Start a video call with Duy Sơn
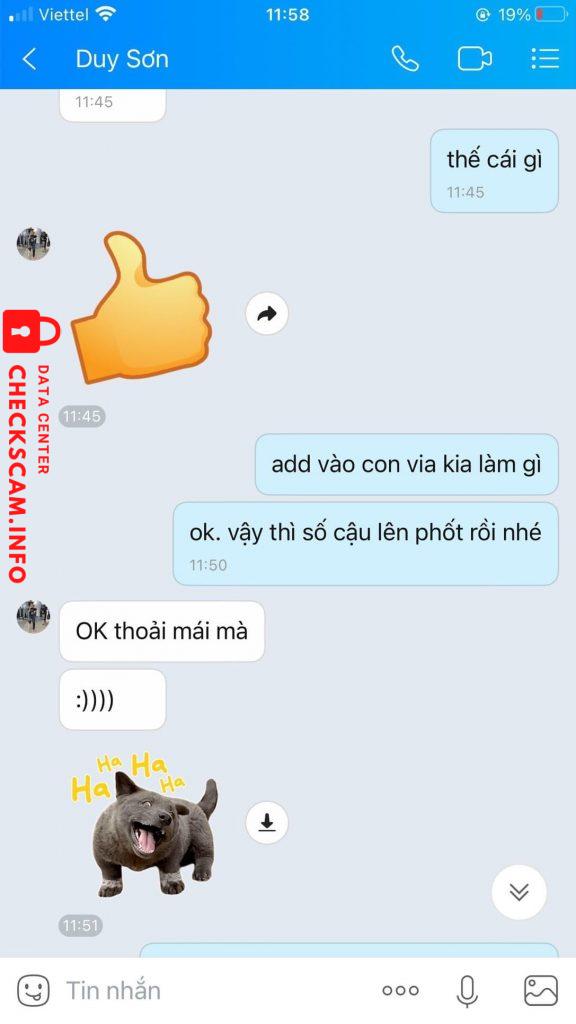576x1024 pixels. point(475,59)
